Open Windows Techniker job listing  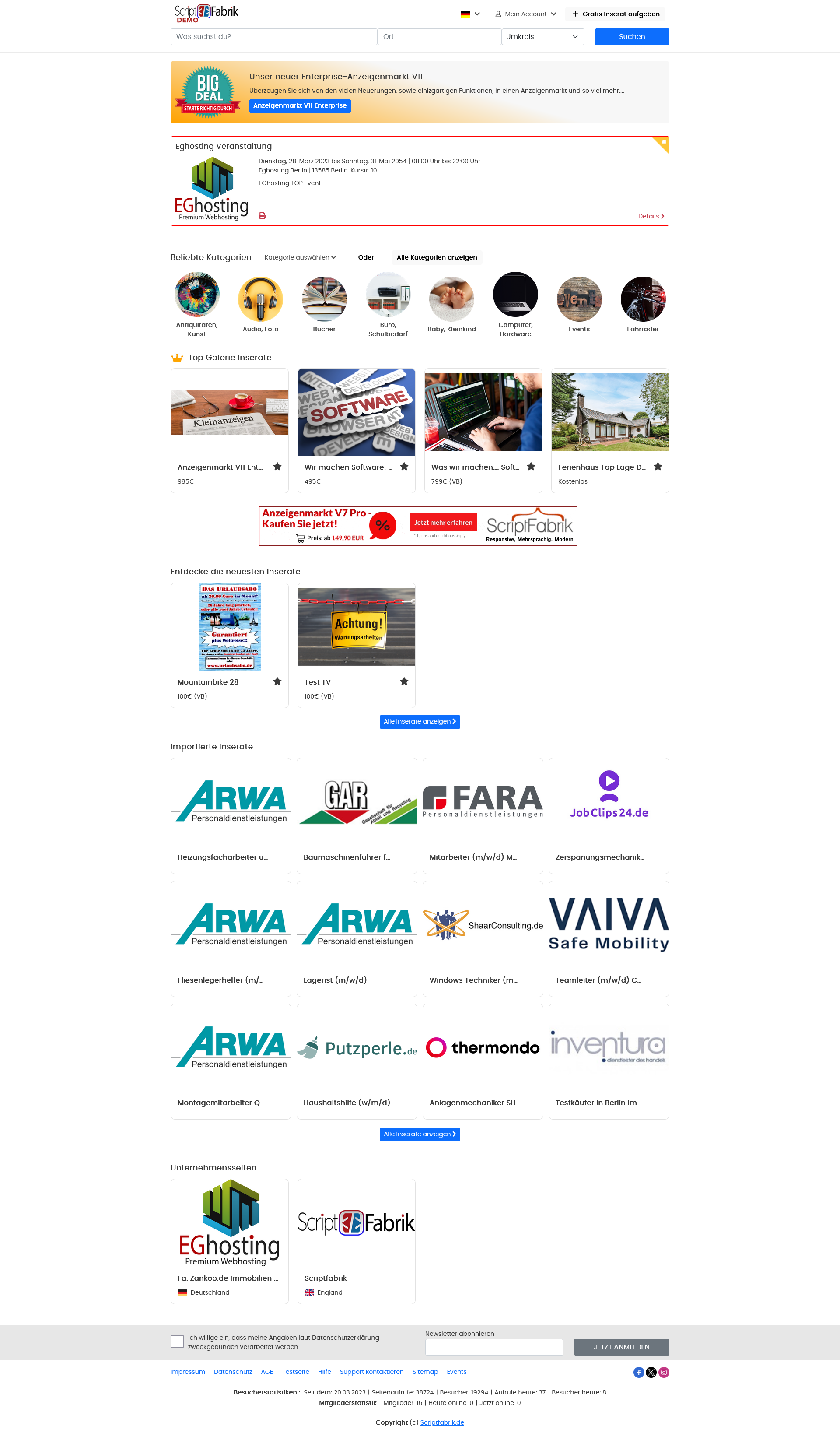click(x=473, y=980)
